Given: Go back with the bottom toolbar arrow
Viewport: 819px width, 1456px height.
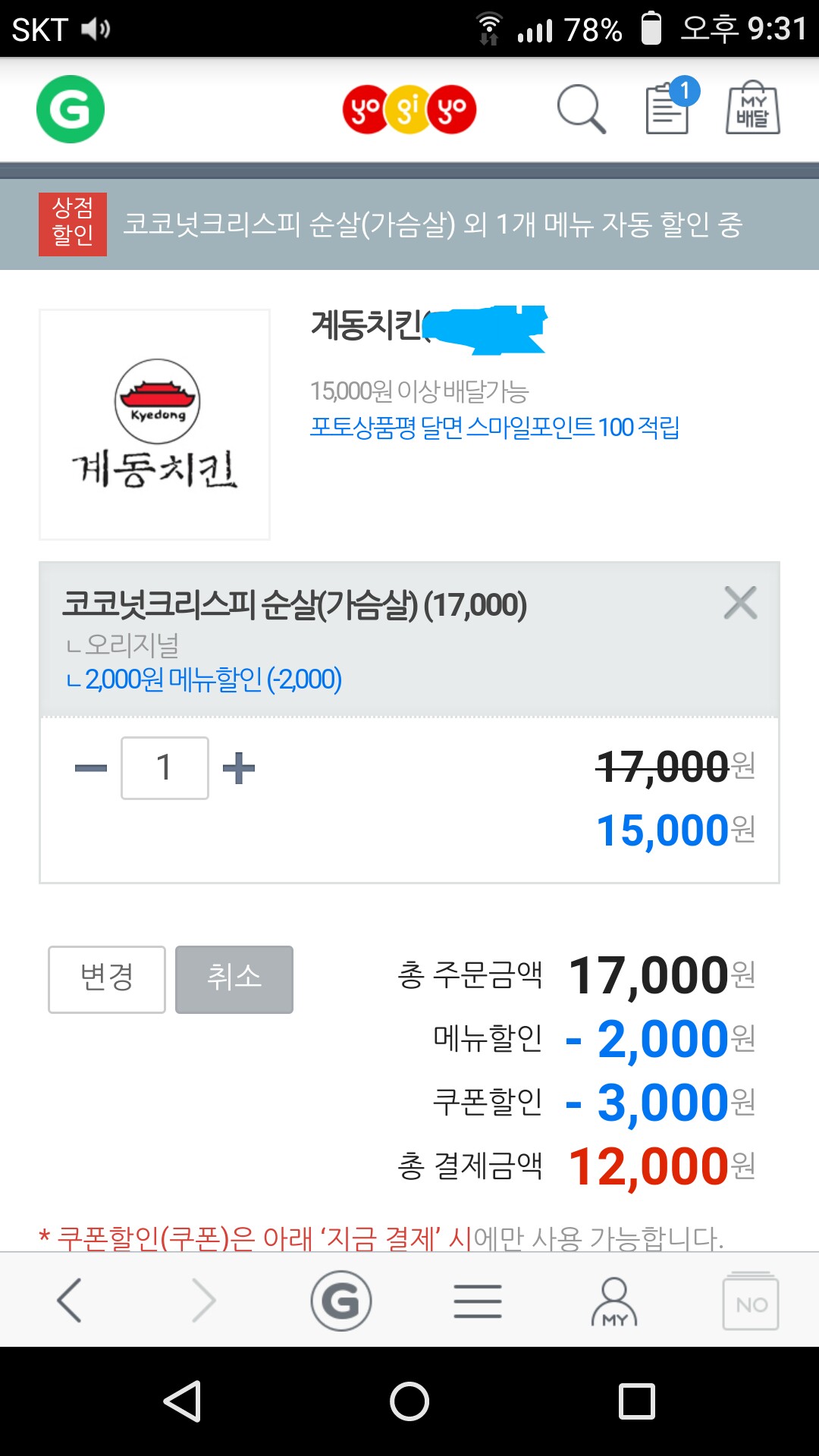Looking at the screenshot, I should click(69, 1300).
